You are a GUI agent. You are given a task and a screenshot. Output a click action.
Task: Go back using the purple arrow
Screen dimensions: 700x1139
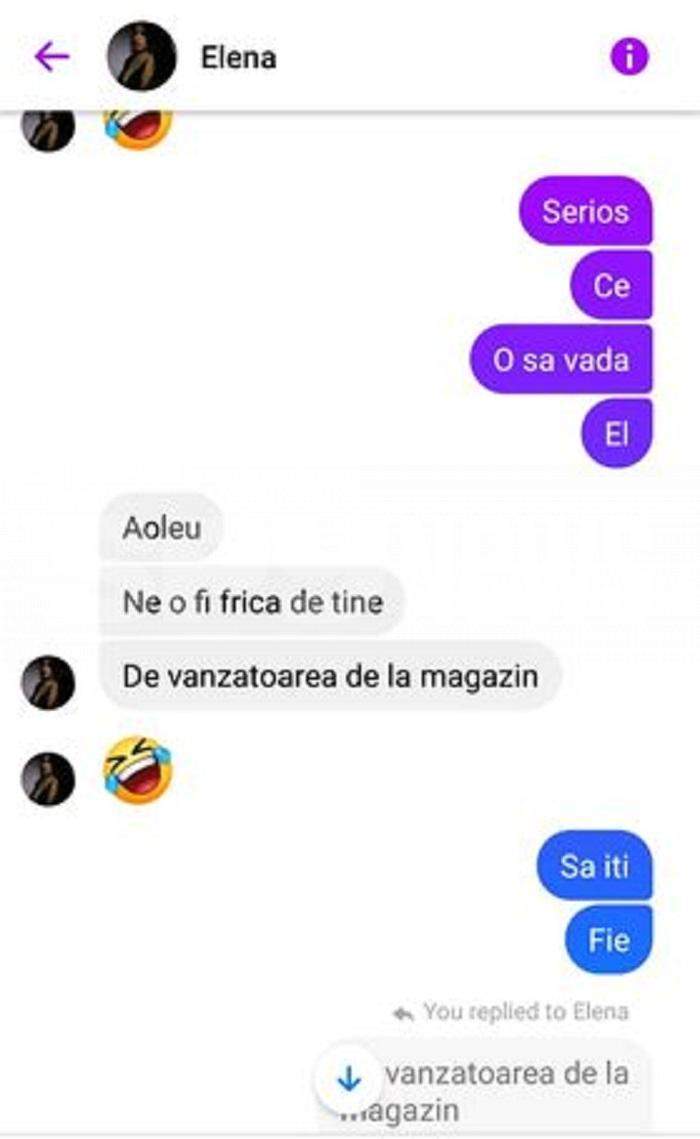pyautogui.click(x=51, y=57)
